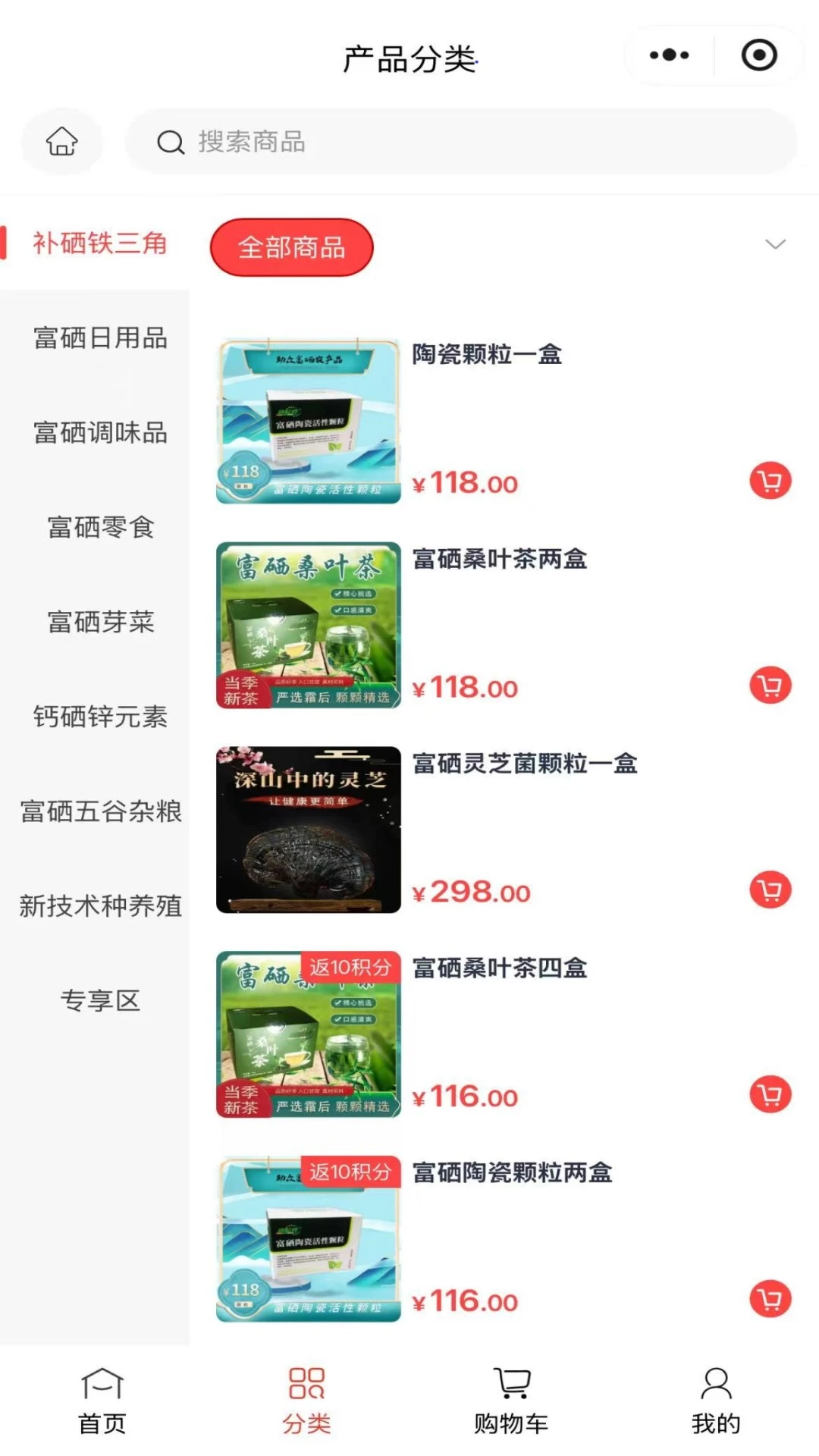Open the mini program more options menu
The width and height of the screenshot is (819, 1456).
tap(667, 55)
